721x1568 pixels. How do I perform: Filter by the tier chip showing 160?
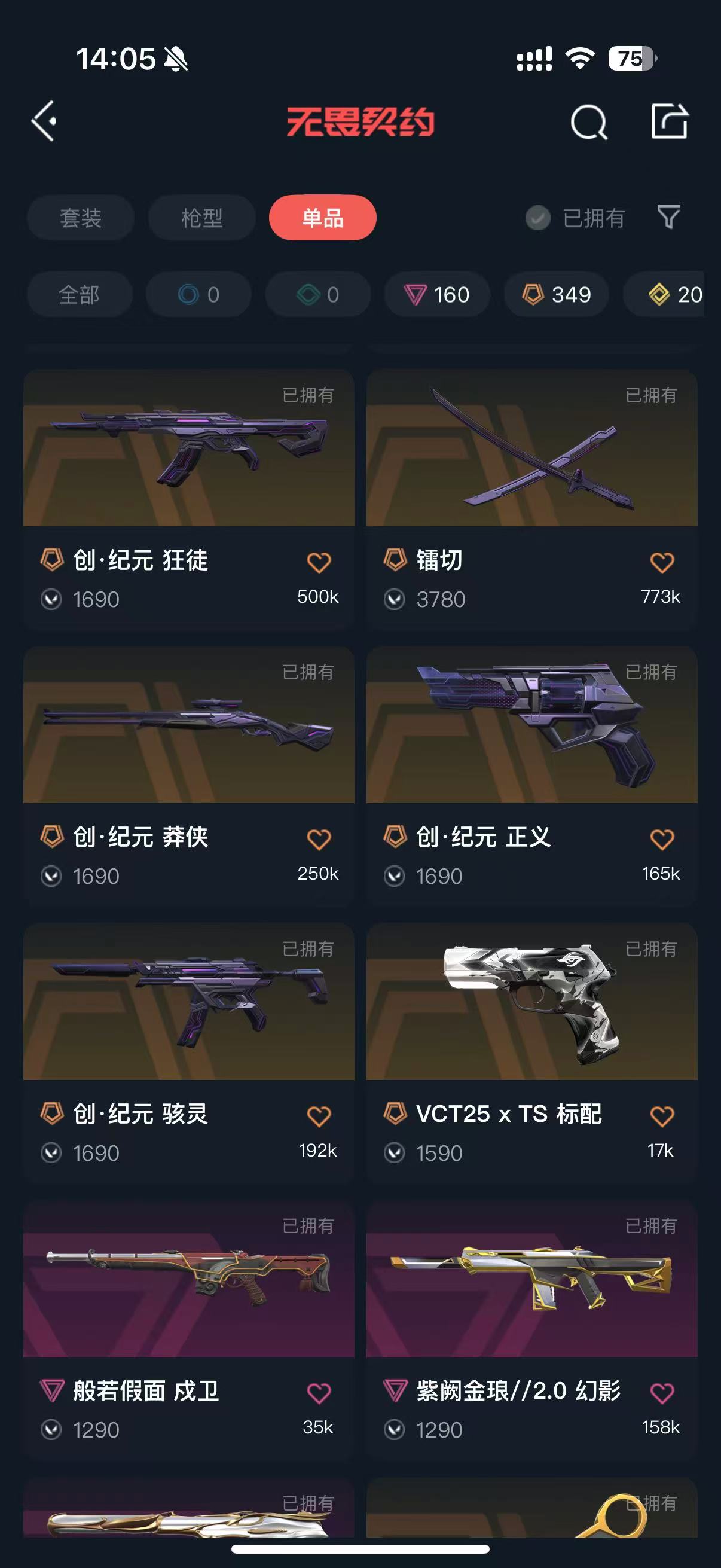point(437,295)
